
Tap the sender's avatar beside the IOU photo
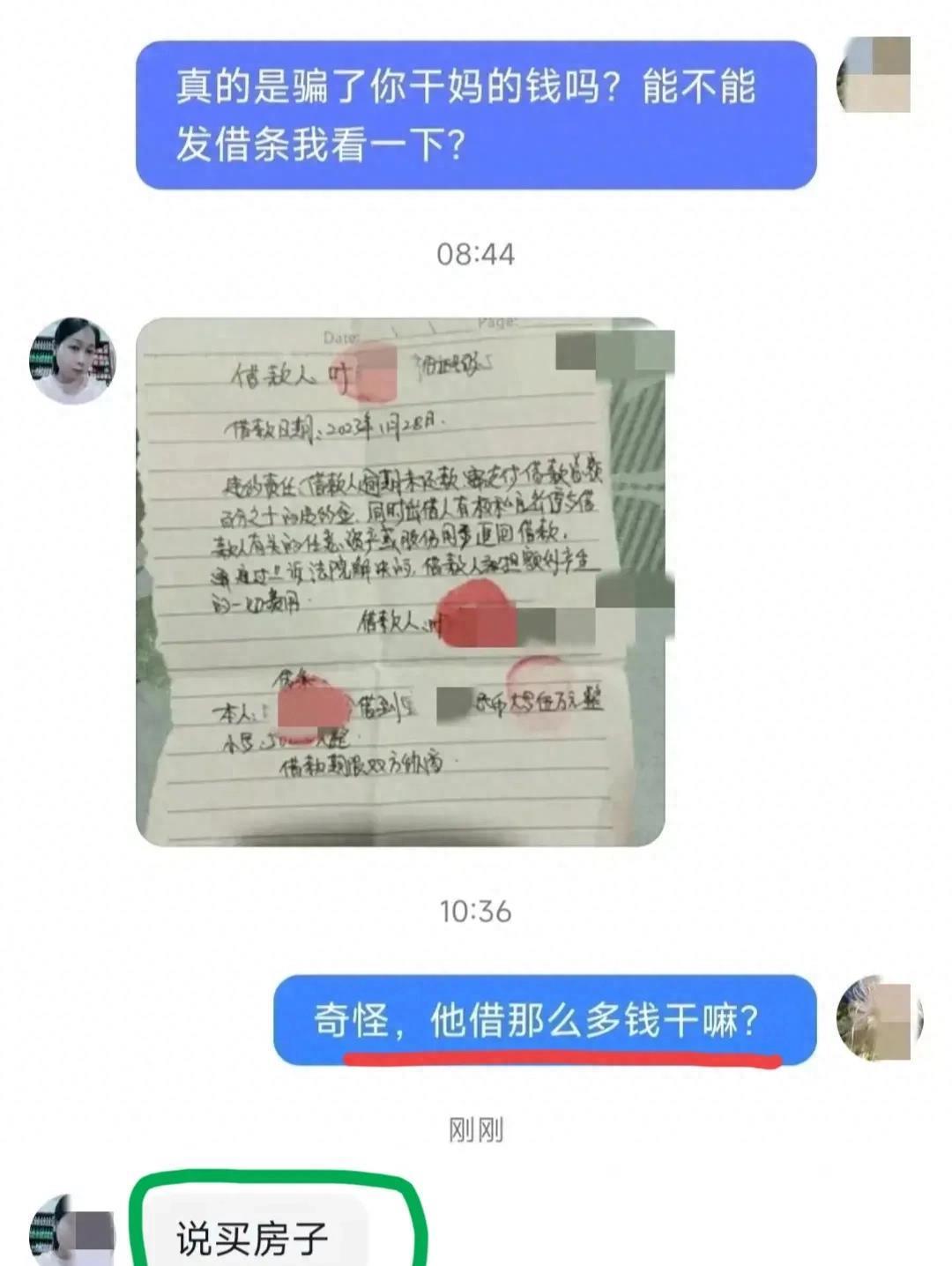(72, 361)
